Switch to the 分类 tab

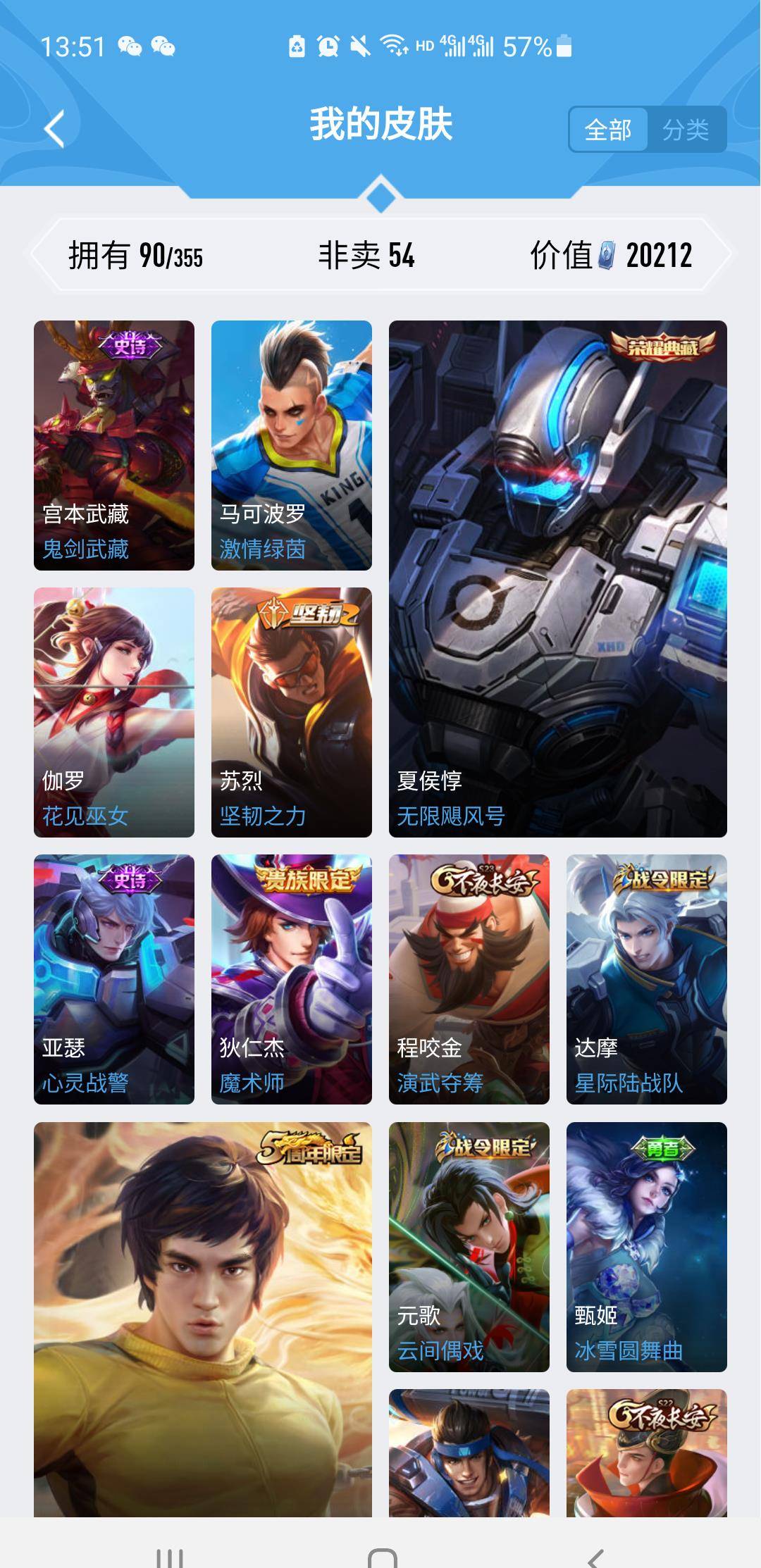click(x=686, y=130)
